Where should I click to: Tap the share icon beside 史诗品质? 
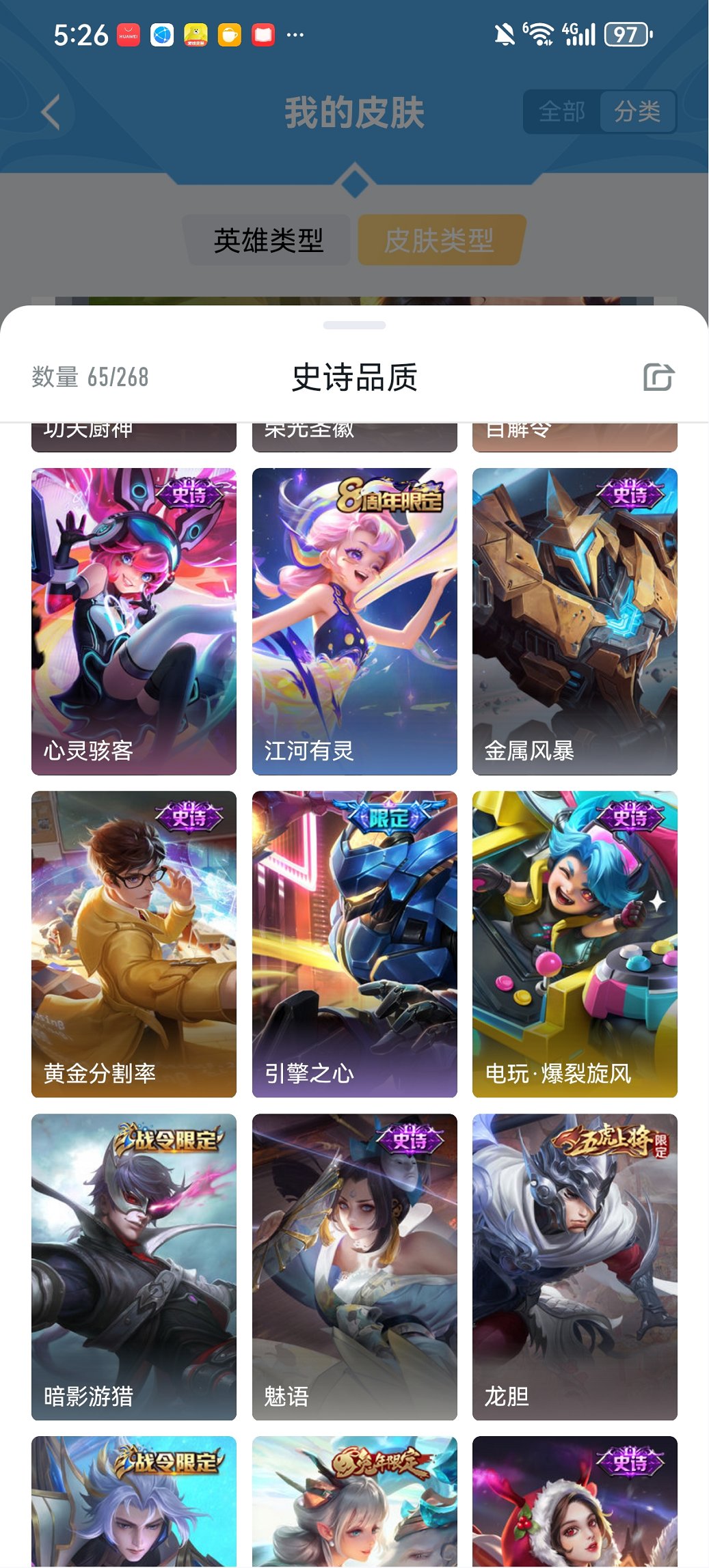click(x=658, y=377)
